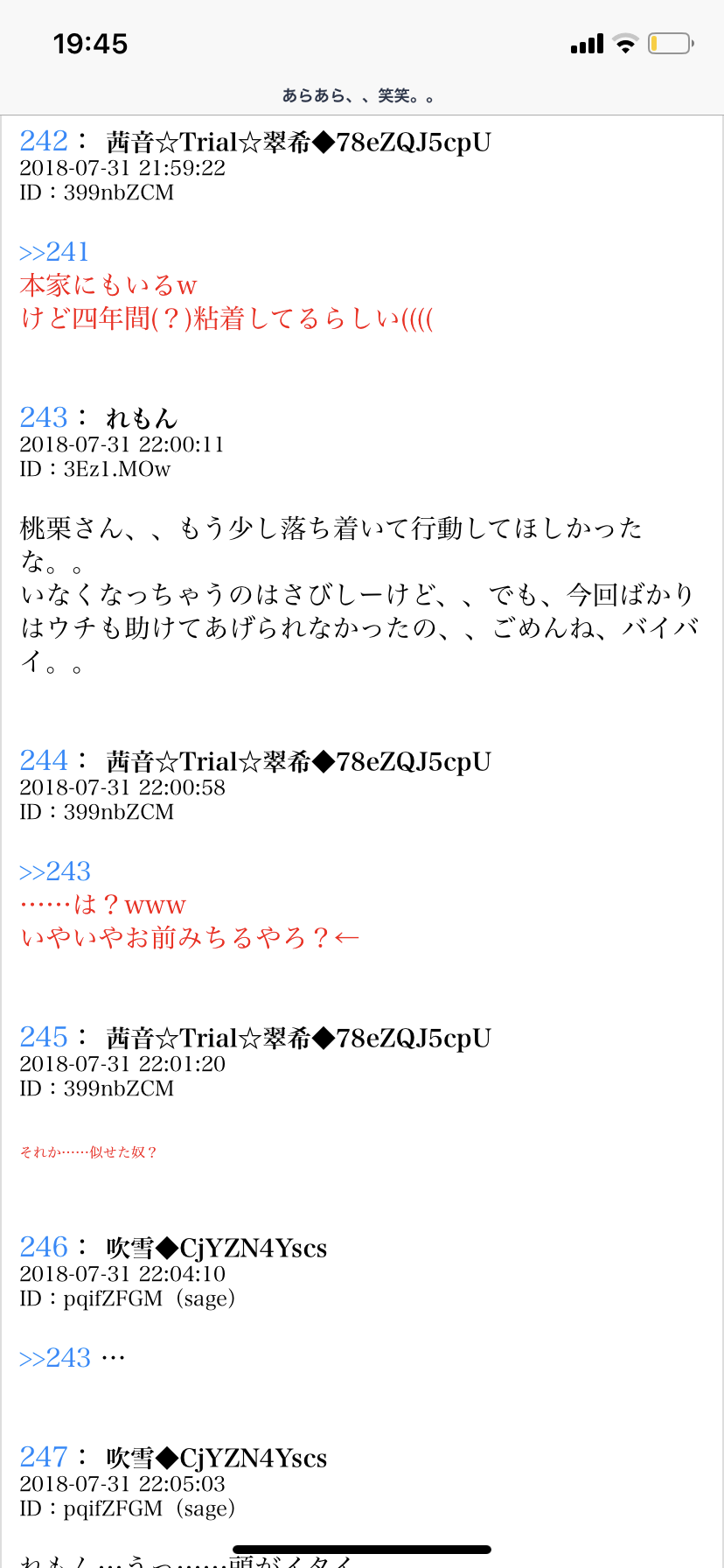724x1568 pixels.
Task: Open the >>243 anchor in post 246
Action: (x=55, y=1358)
